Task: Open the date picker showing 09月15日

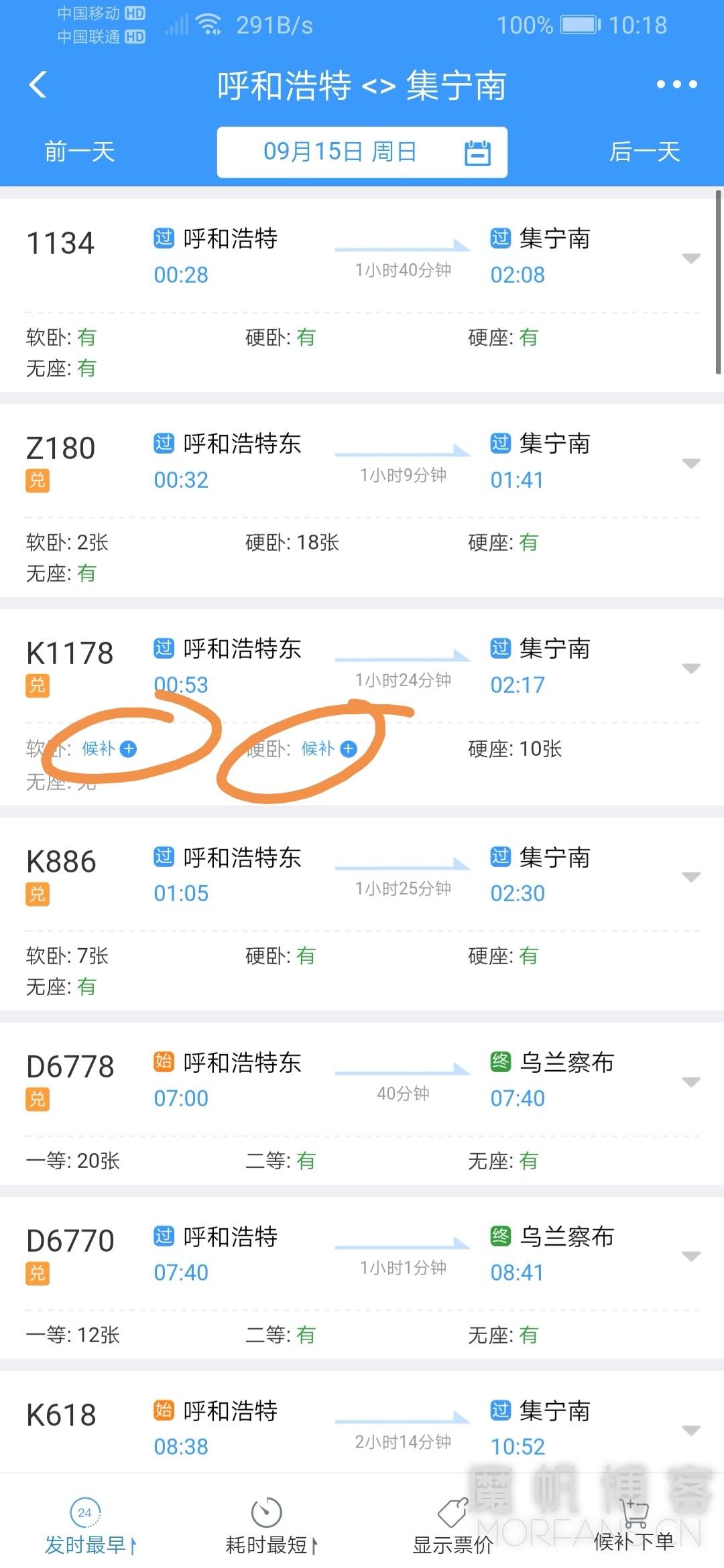Action: point(362,152)
